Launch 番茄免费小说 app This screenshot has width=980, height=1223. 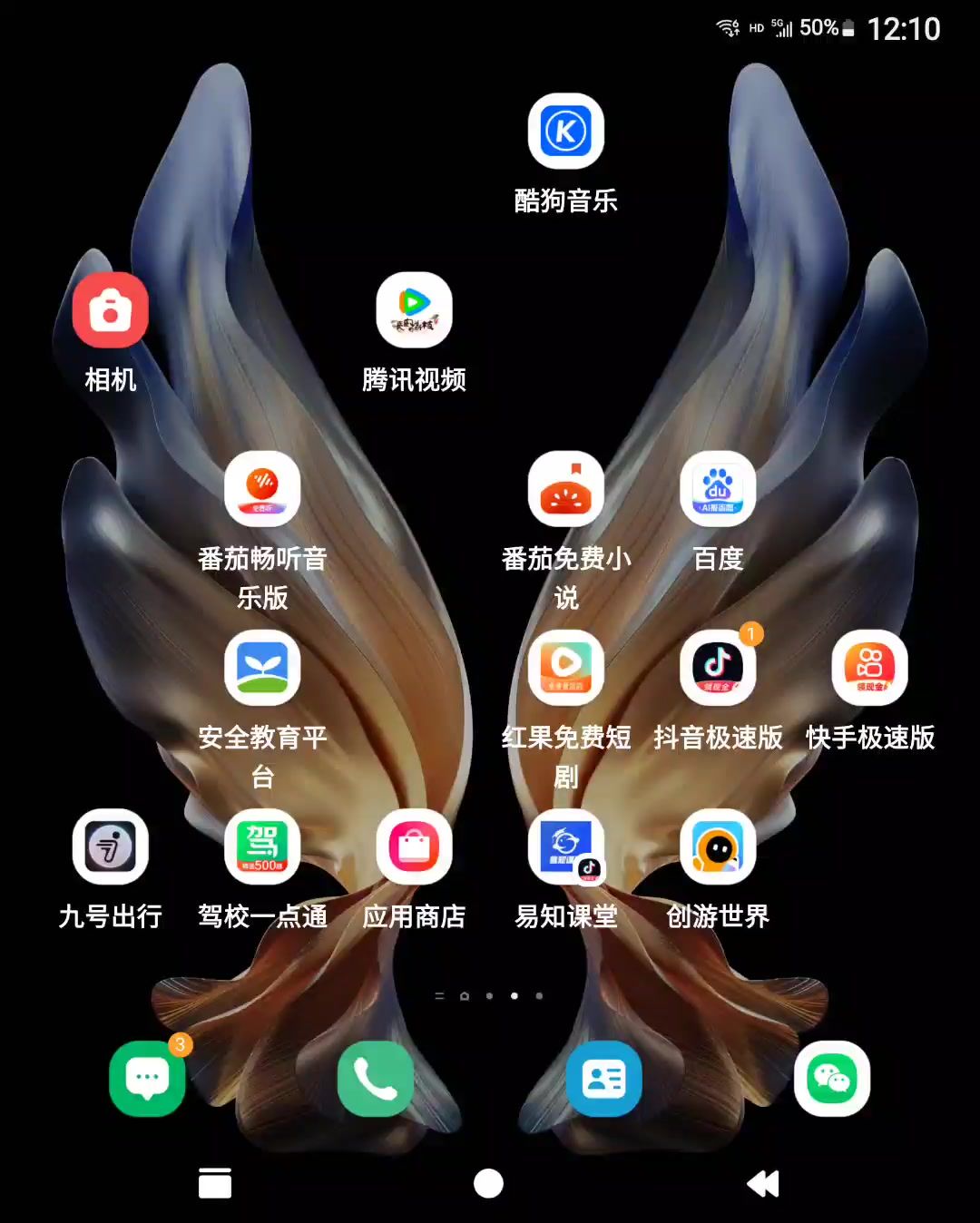(x=565, y=489)
